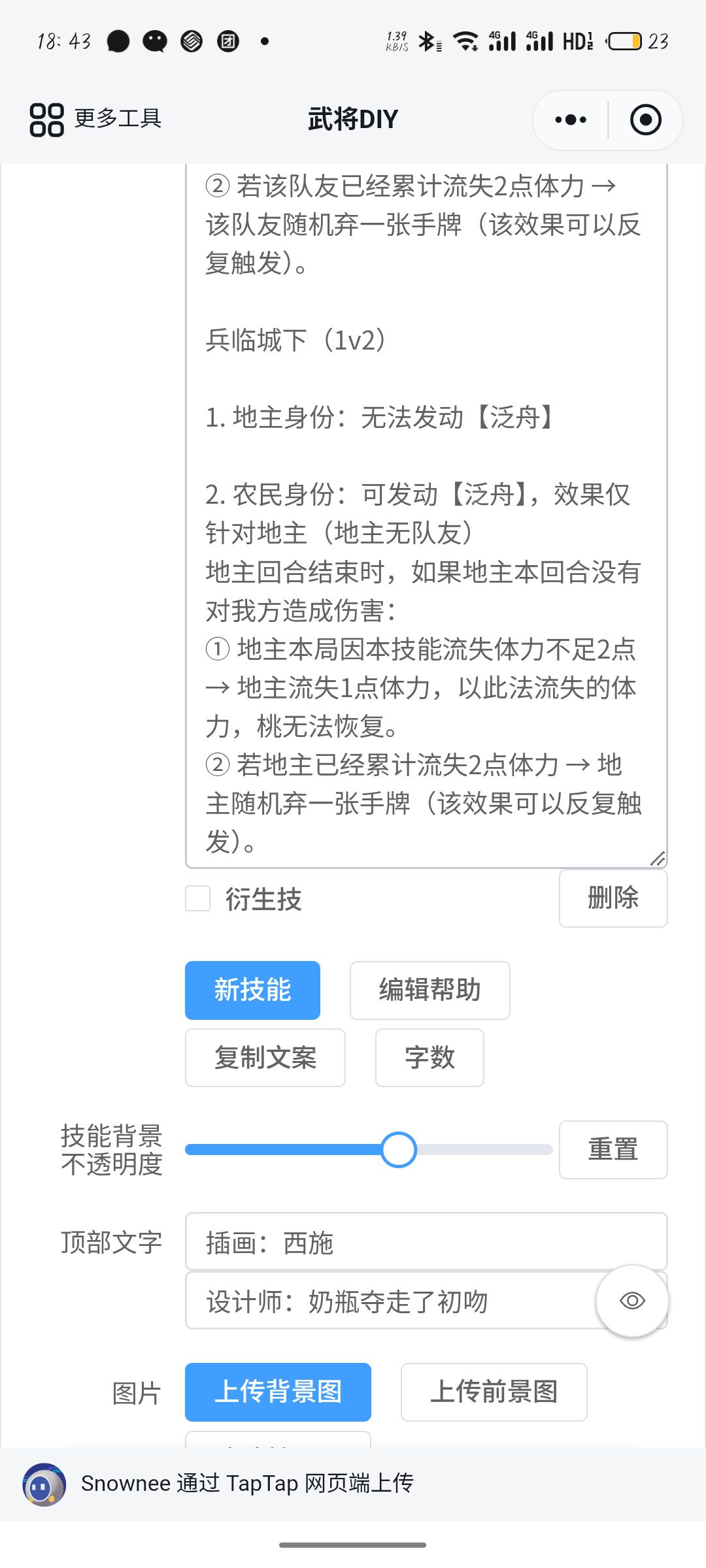Image resolution: width=706 pixels, height=1568 pixels.
Task: Edit the 插画：西施 text field
Action: (x=426, y=1241)
